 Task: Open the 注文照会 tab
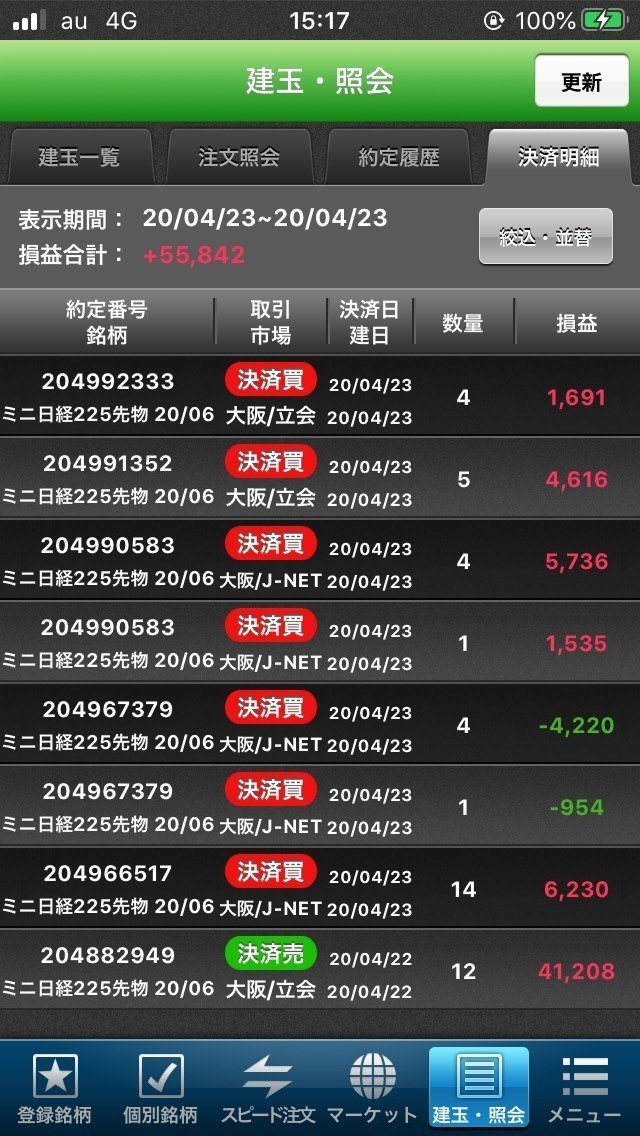pyautogui.click(x=239, y=157)
